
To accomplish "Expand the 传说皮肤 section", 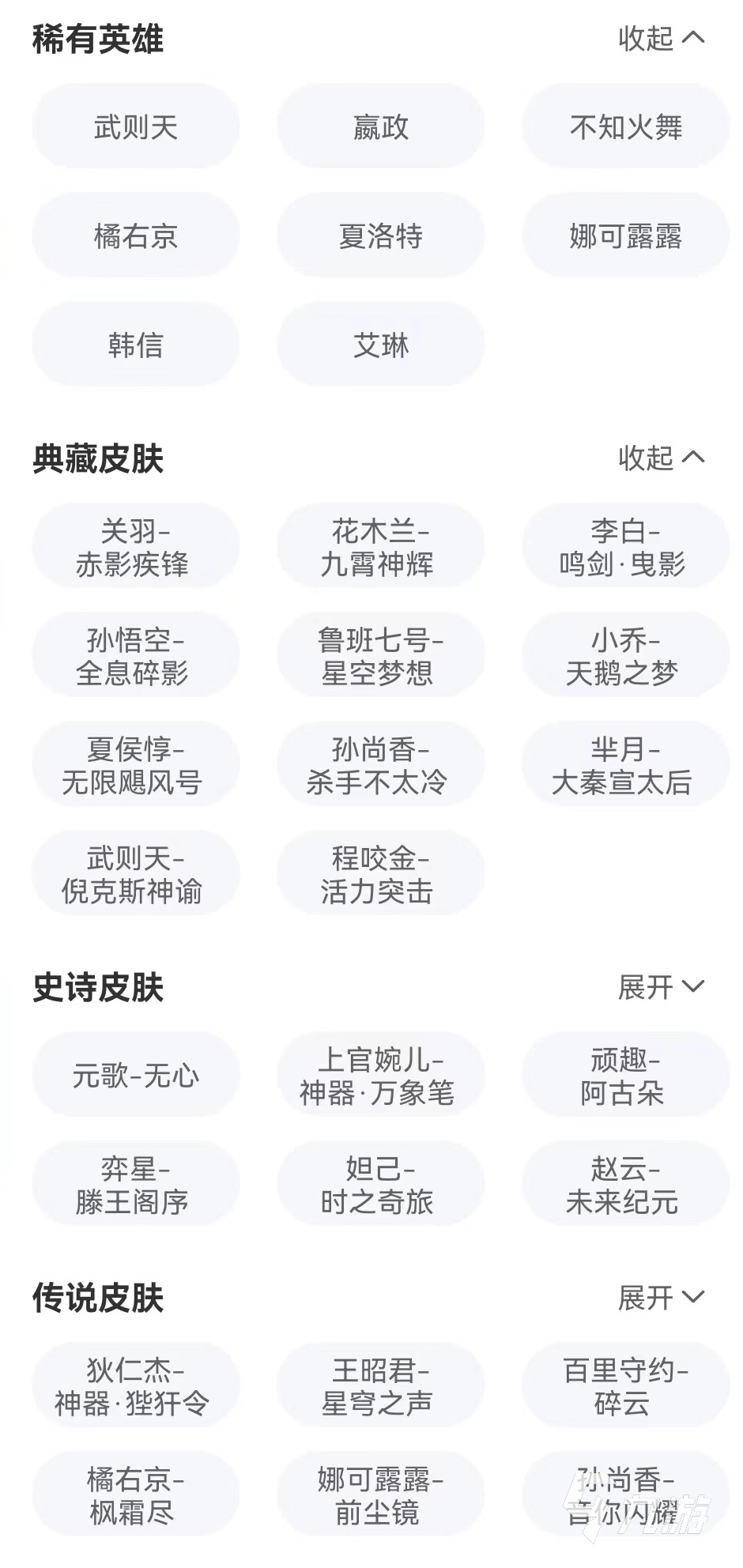I will (660, 1298).
